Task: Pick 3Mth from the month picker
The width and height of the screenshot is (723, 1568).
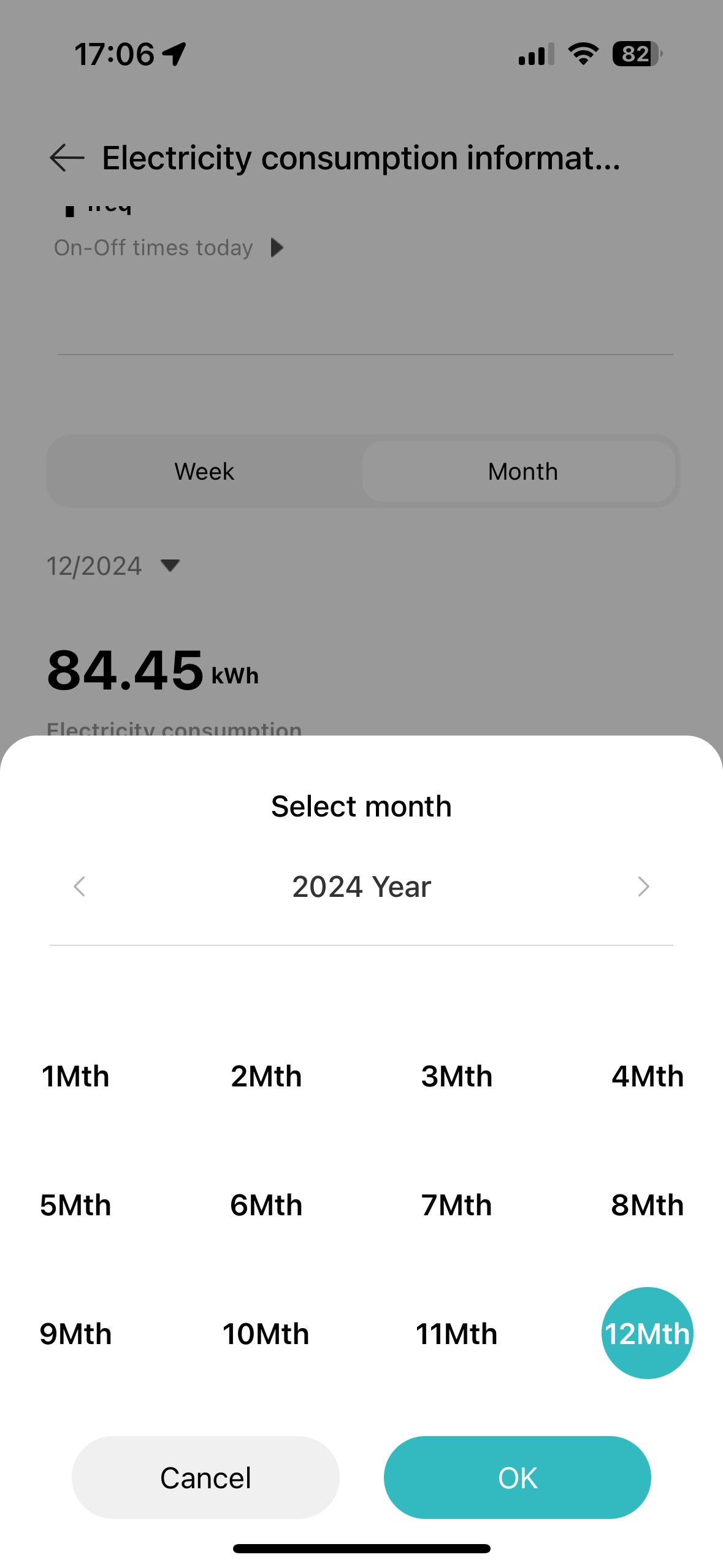Action: point(457,1077)
